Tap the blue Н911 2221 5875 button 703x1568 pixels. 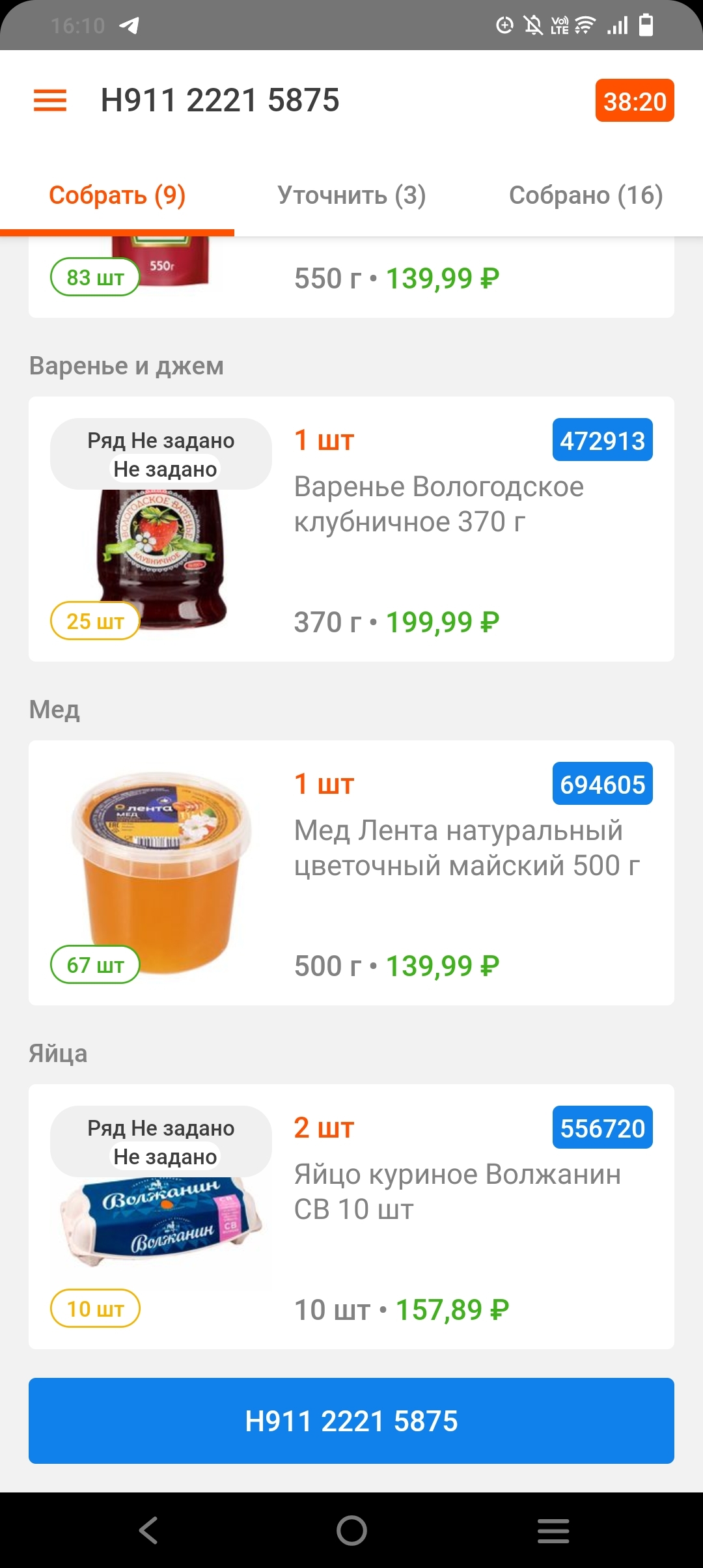[x=351, y=1420]
